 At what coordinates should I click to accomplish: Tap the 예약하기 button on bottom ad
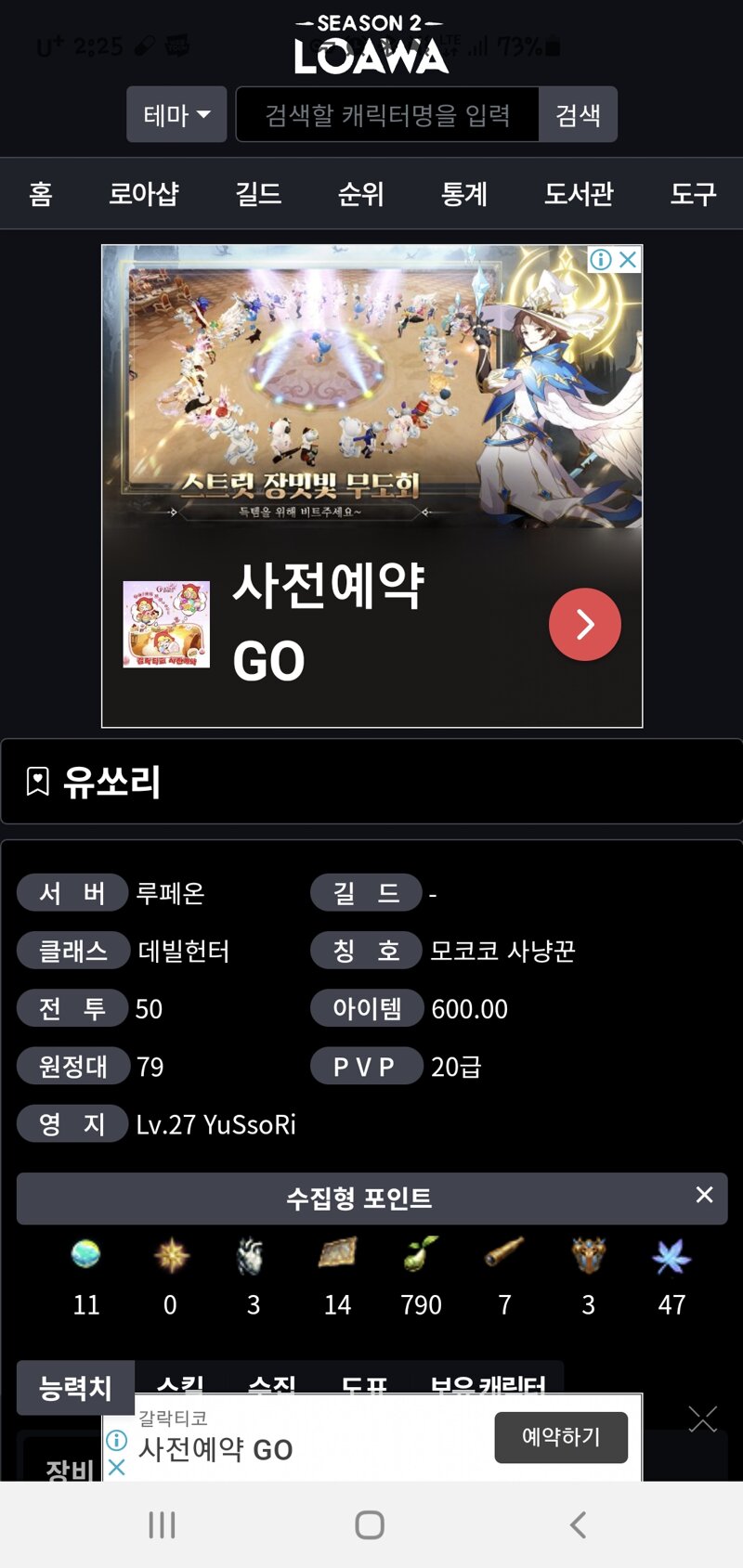coord(561,1437)
